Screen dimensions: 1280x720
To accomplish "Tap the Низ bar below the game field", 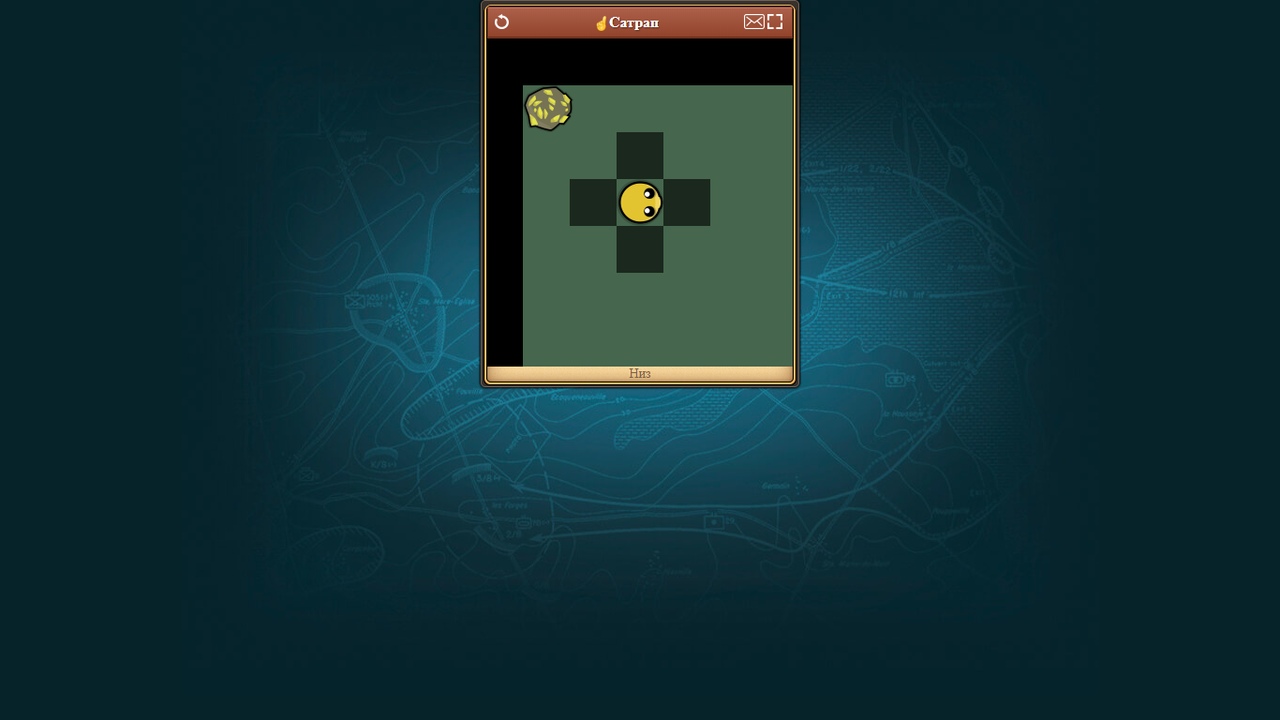I will tap(640, 373).
